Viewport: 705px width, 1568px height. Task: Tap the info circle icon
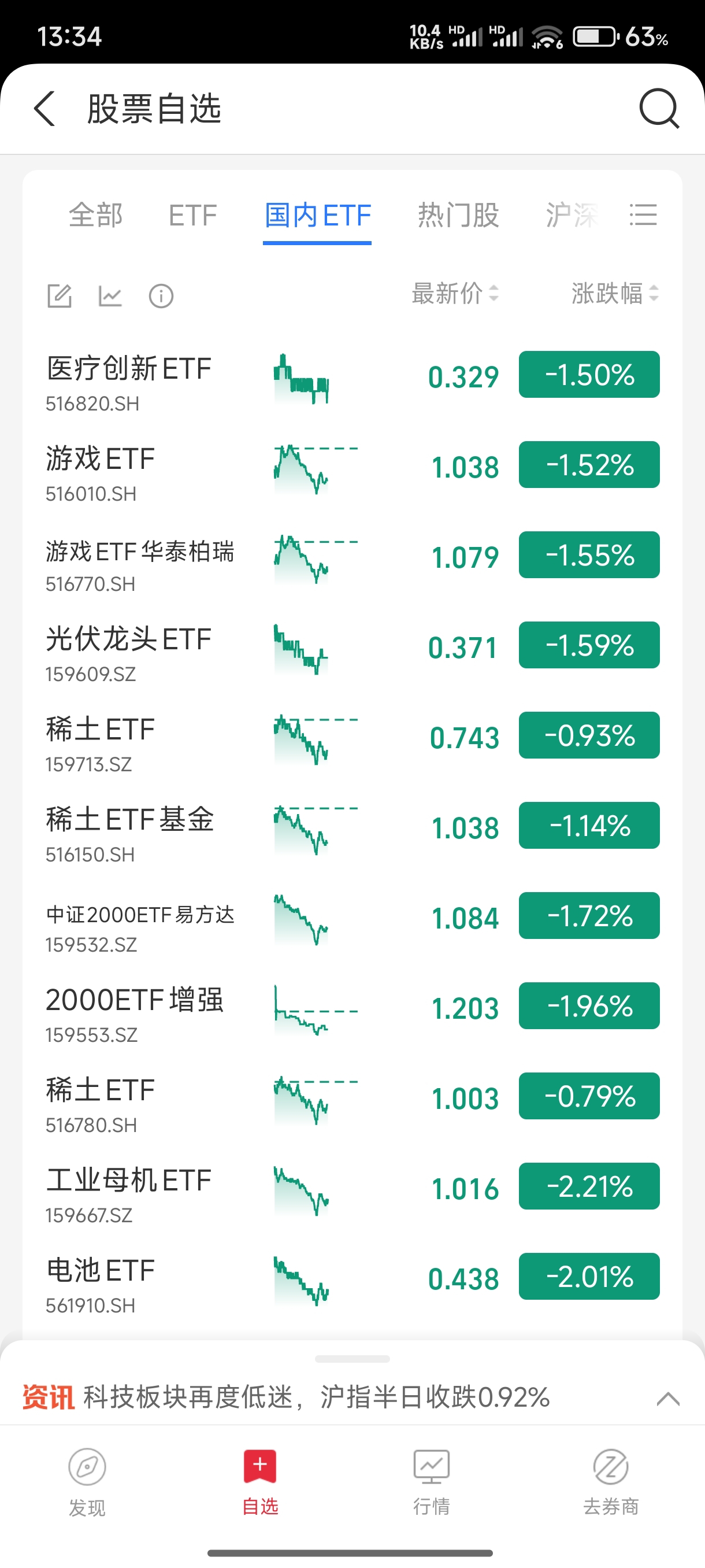pos(161,297)
